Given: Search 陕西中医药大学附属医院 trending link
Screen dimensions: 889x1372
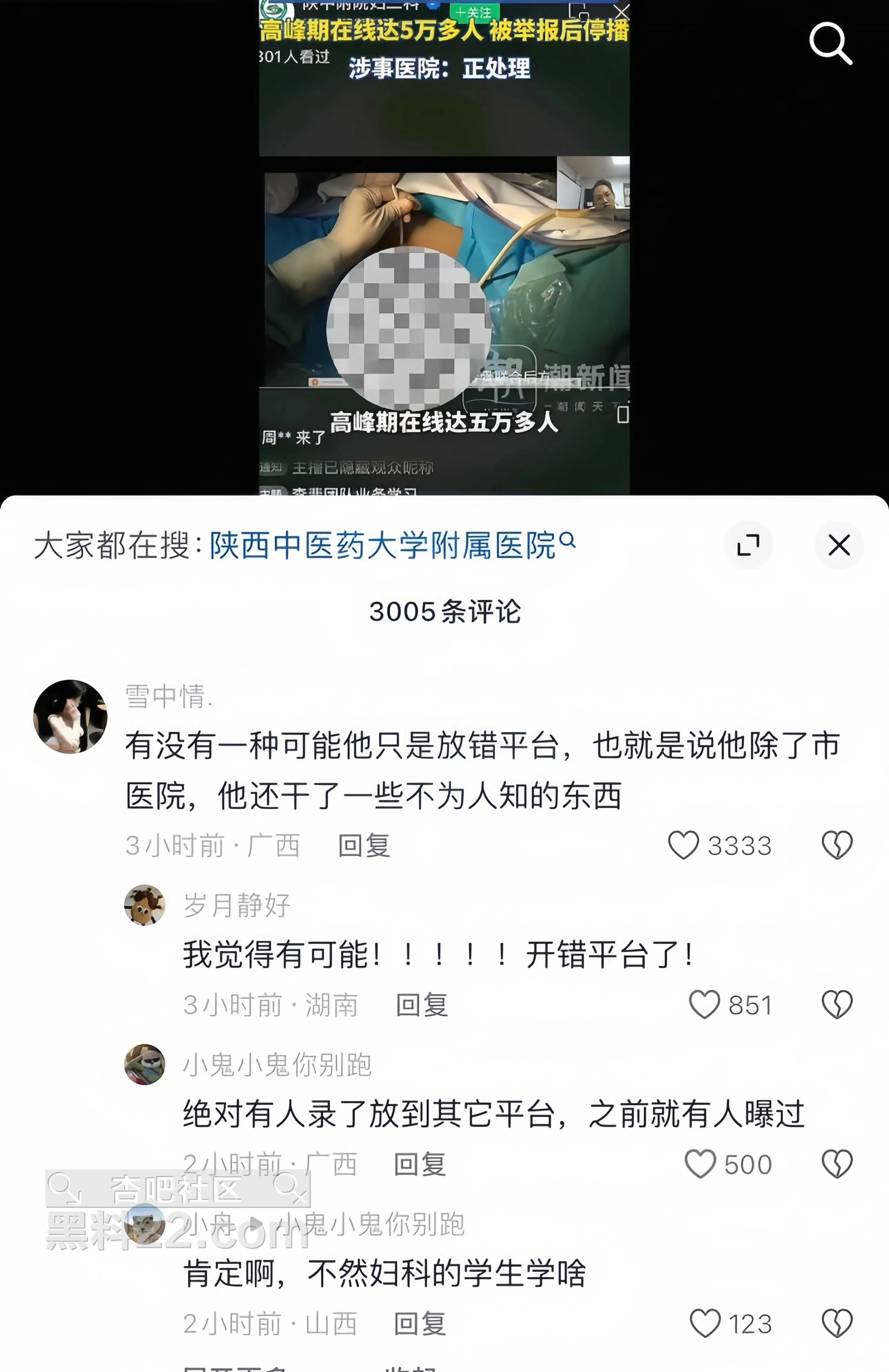Looking at the screenshot, I should tap(392, 545).
